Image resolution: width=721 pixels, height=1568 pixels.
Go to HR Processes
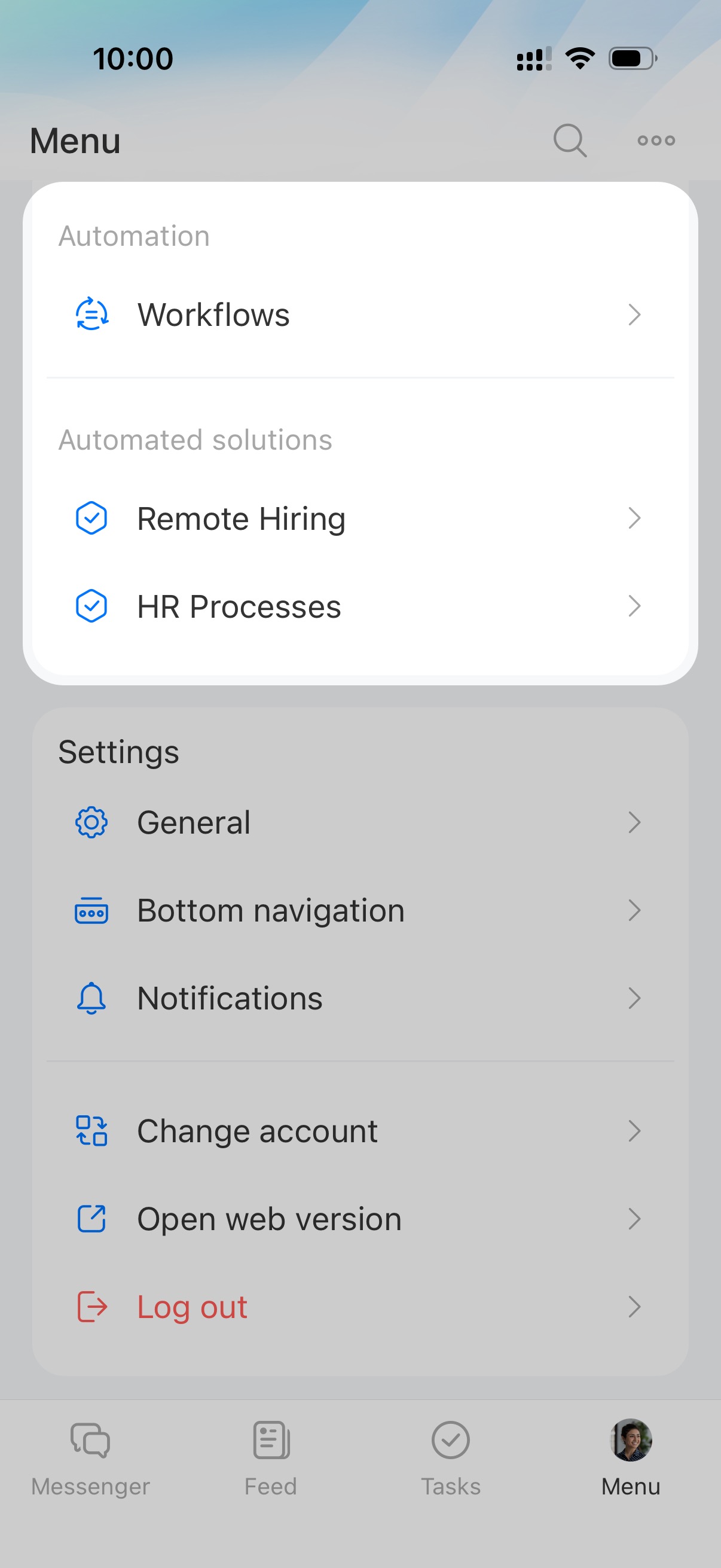tap(359, 606)
